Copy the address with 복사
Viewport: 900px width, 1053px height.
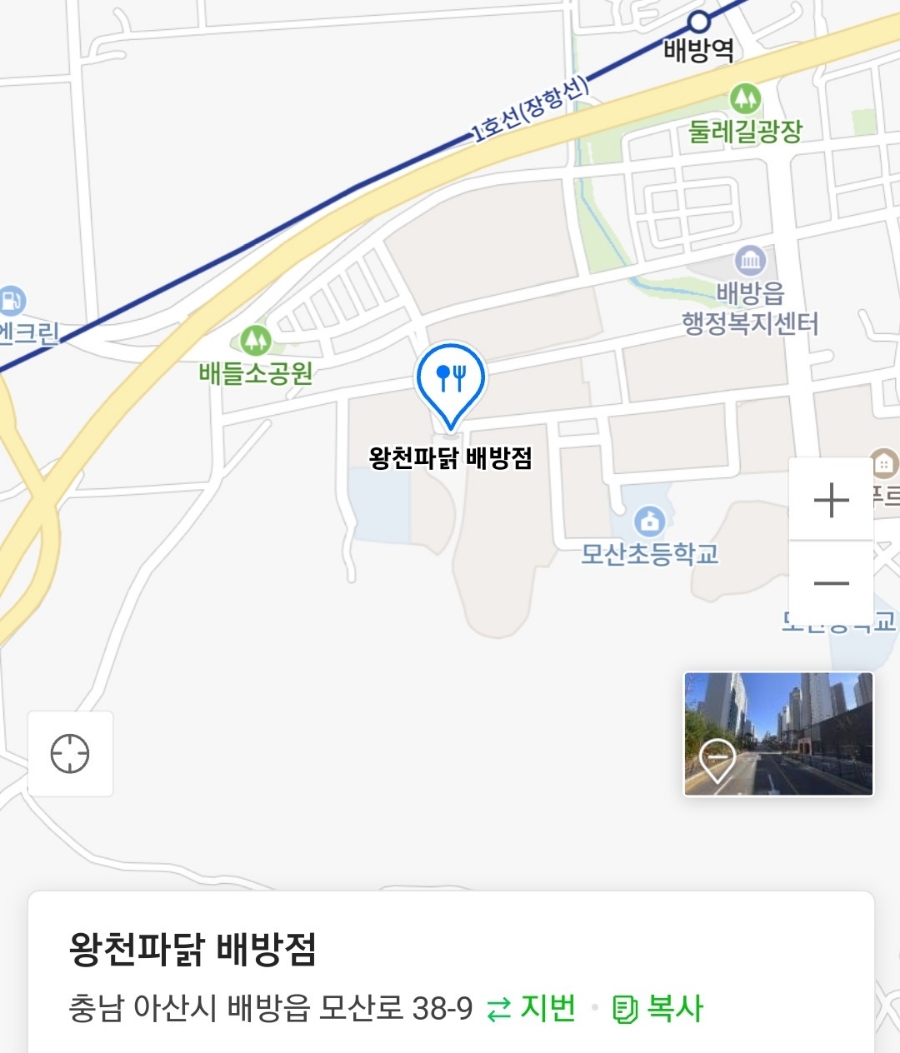tap(658, 1009)
